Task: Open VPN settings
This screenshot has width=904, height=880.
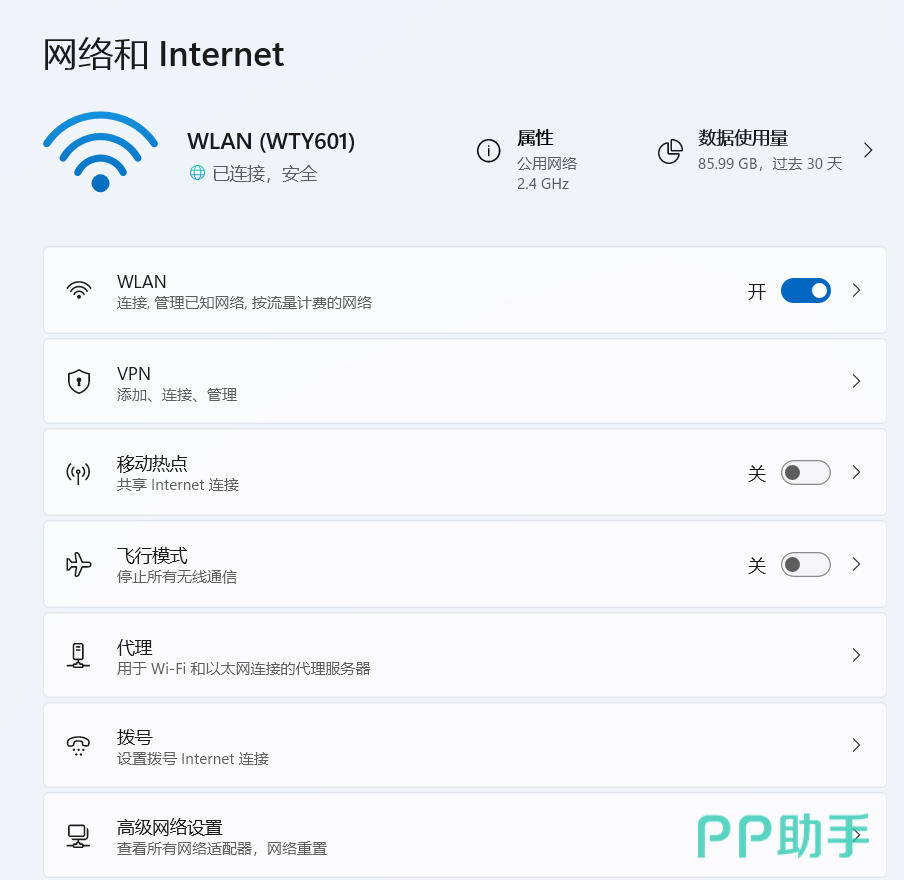Action: [400, 382]
